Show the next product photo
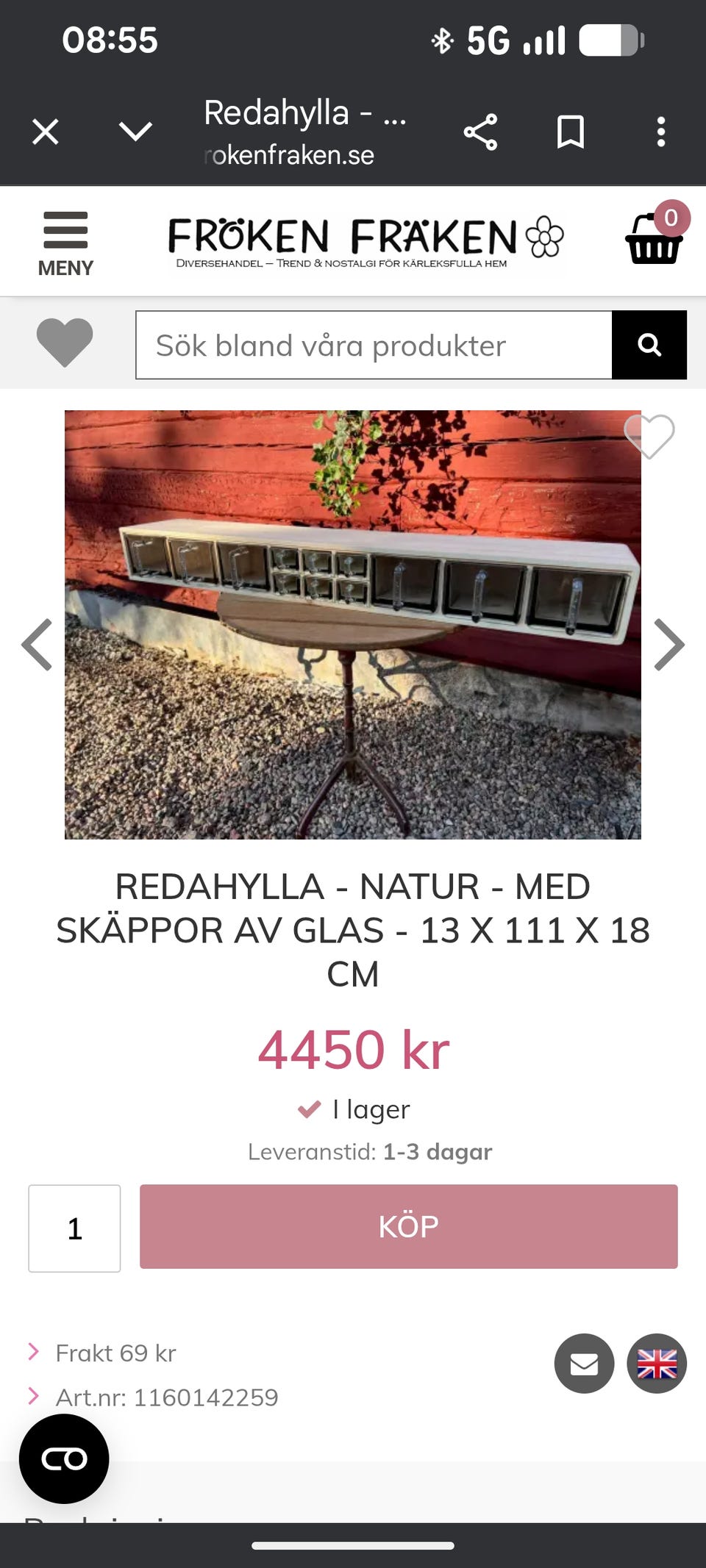Viewport: 706px width, 1568px height. pos(671,645)
